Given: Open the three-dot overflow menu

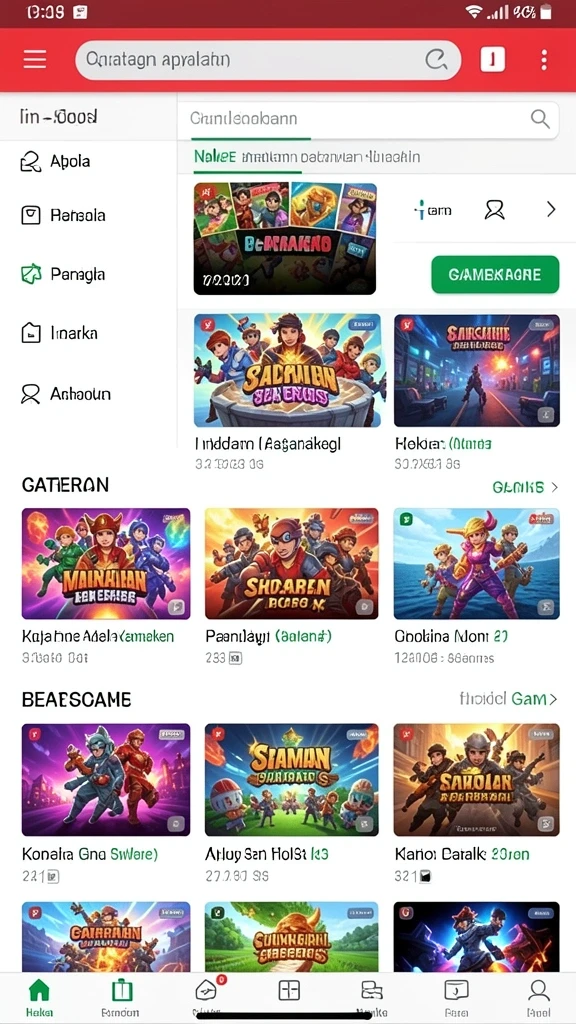Looking at the screenshot, I should click(x=544, y=59).
